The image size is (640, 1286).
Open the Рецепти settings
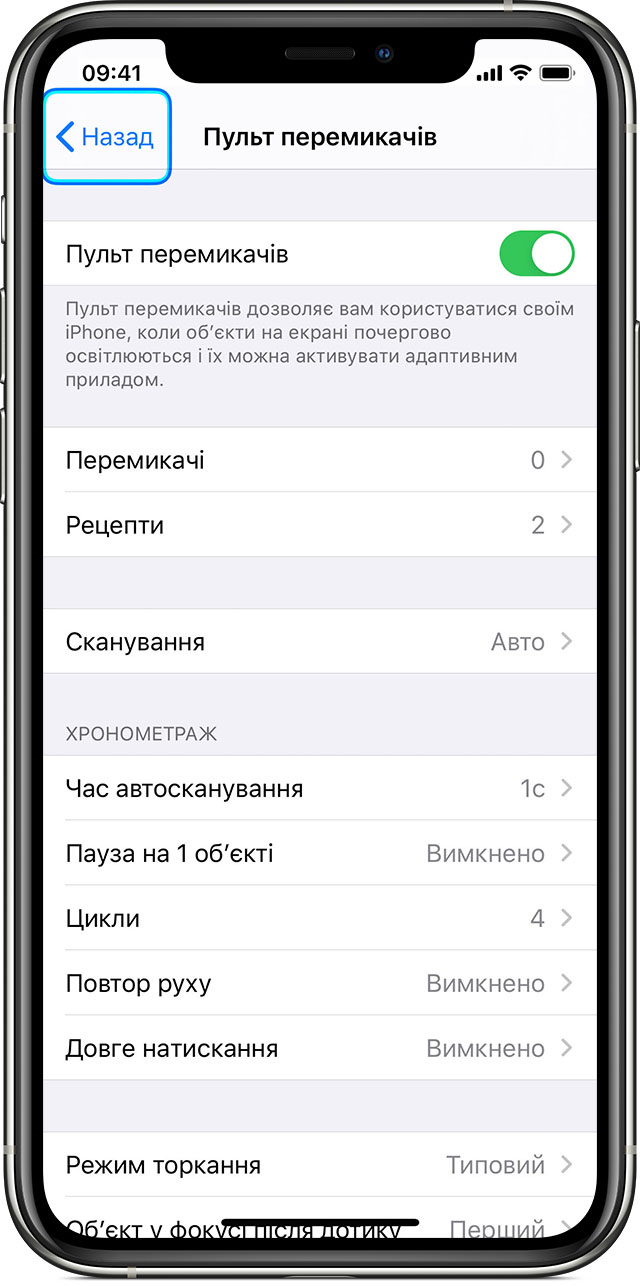click(319, 525)
